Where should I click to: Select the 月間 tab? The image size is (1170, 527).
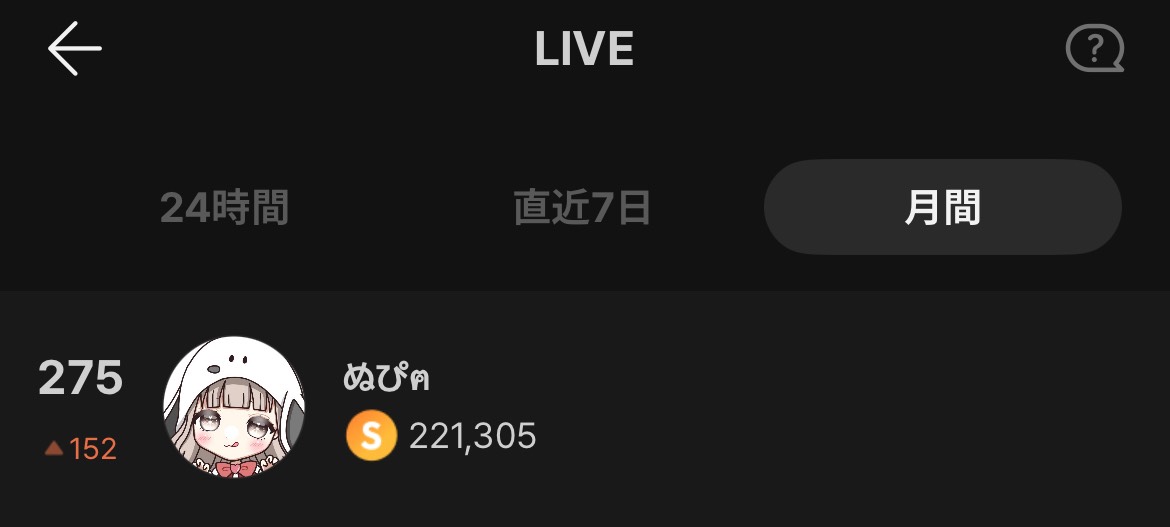[x=942, y=208]
